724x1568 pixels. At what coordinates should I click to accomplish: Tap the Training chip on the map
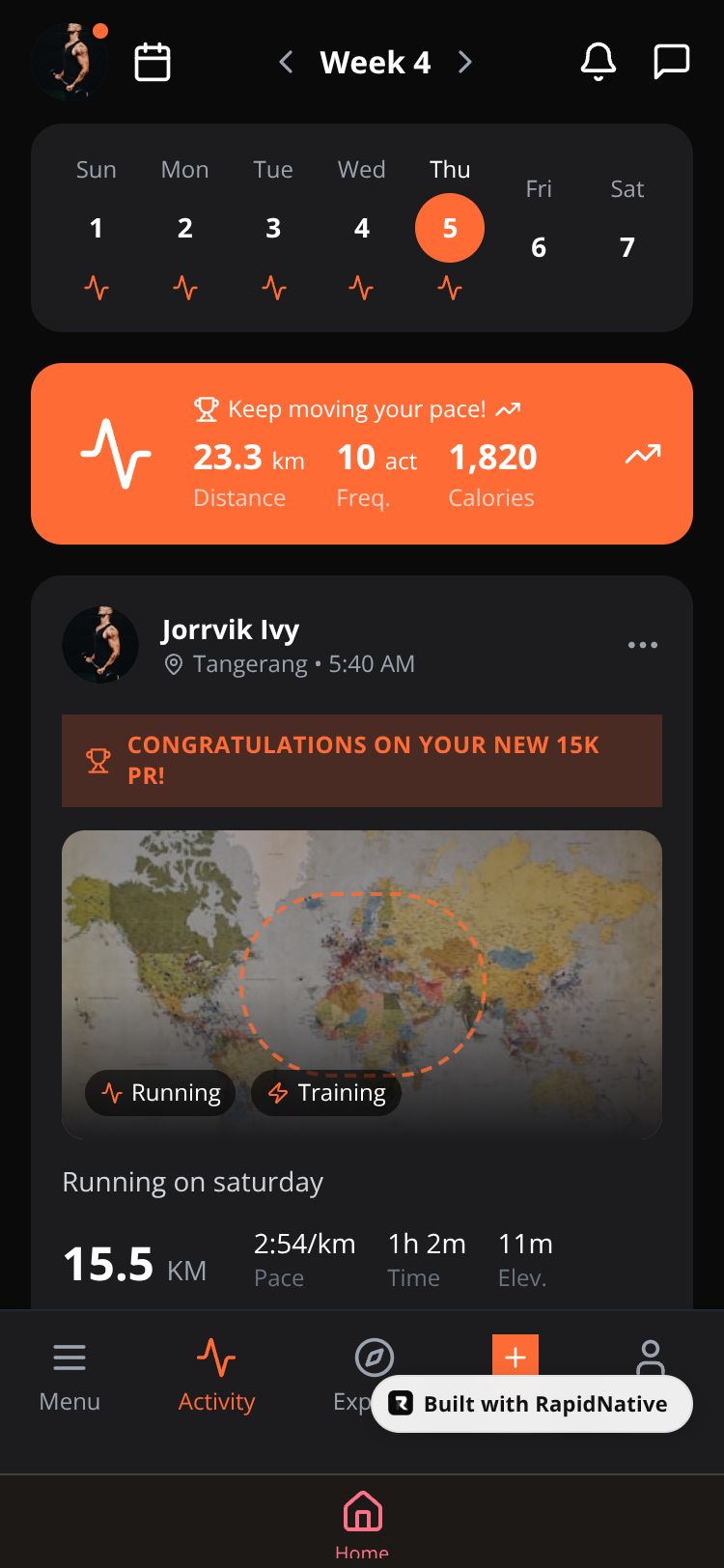[326, 1093]
